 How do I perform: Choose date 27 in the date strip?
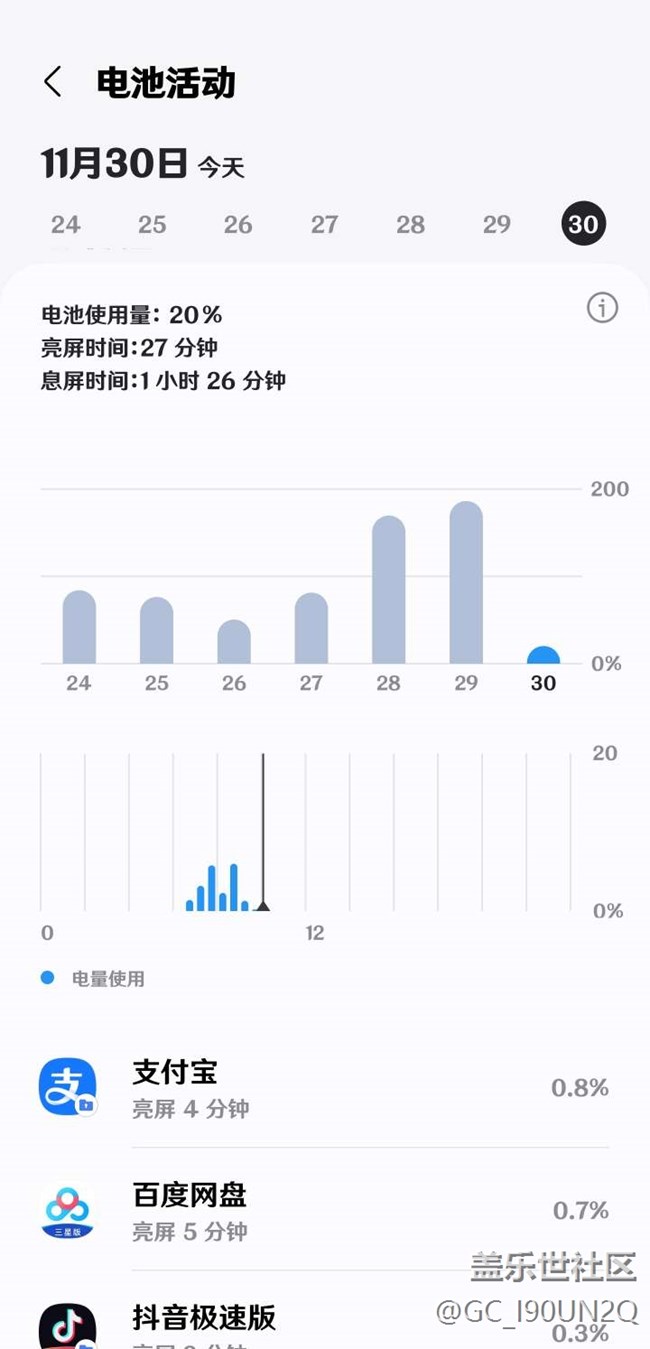pyautogui.click(x=324, y=224)
